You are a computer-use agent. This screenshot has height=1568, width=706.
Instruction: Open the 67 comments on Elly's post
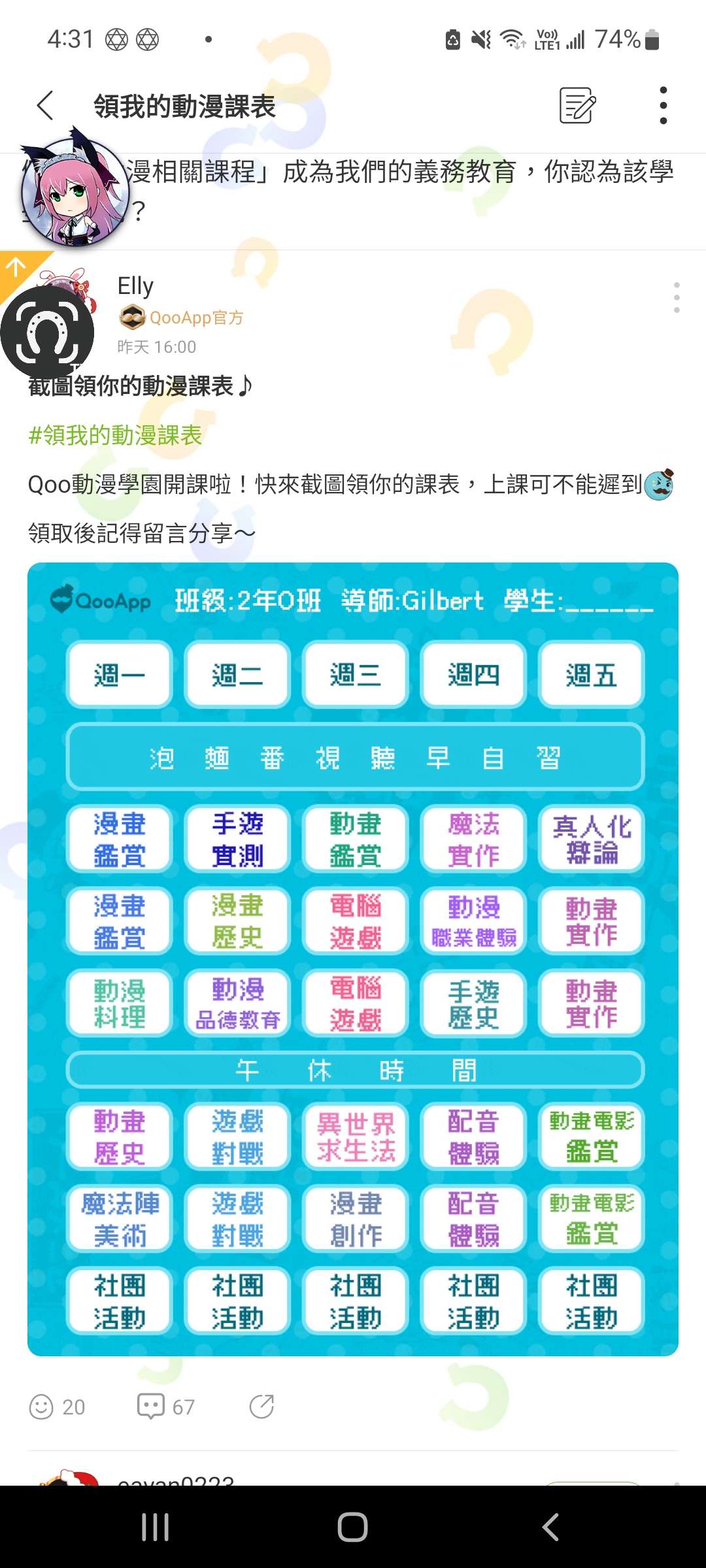click(x=165, y=1407)
